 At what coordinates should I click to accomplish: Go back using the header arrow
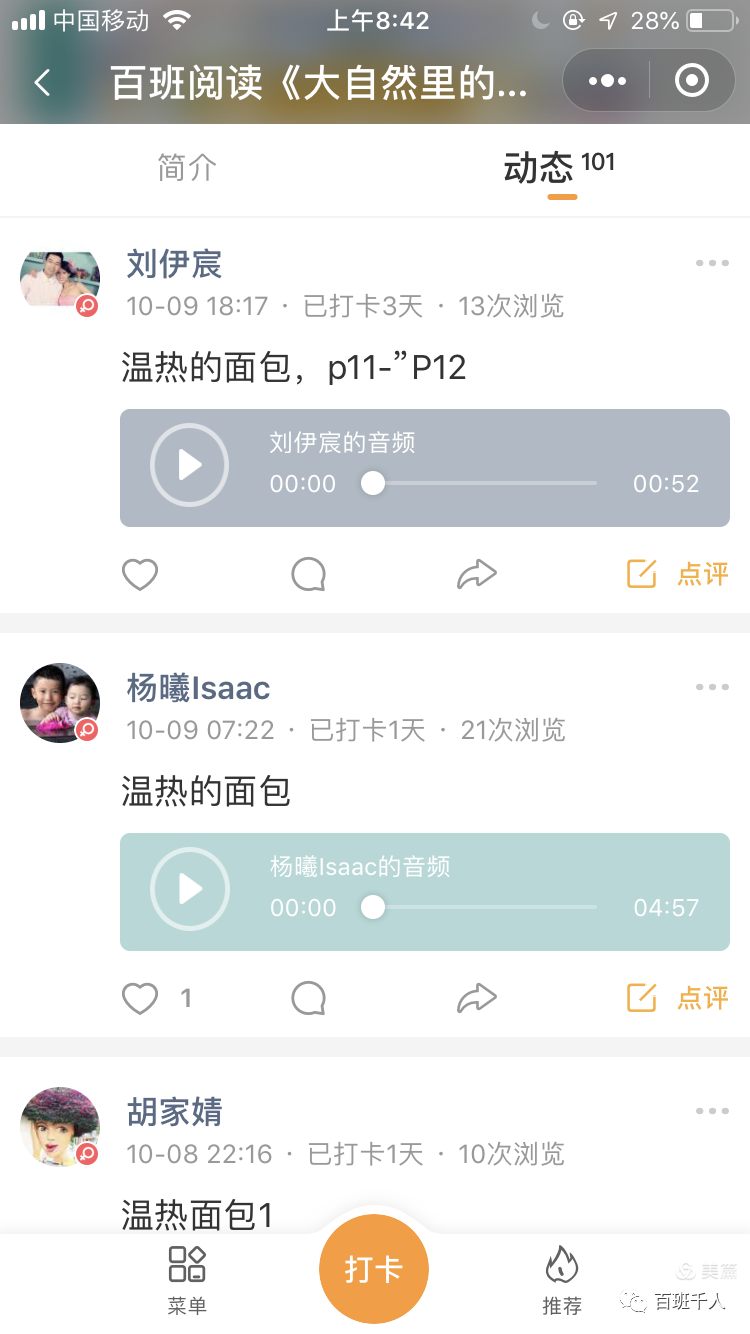coord(42,82)
